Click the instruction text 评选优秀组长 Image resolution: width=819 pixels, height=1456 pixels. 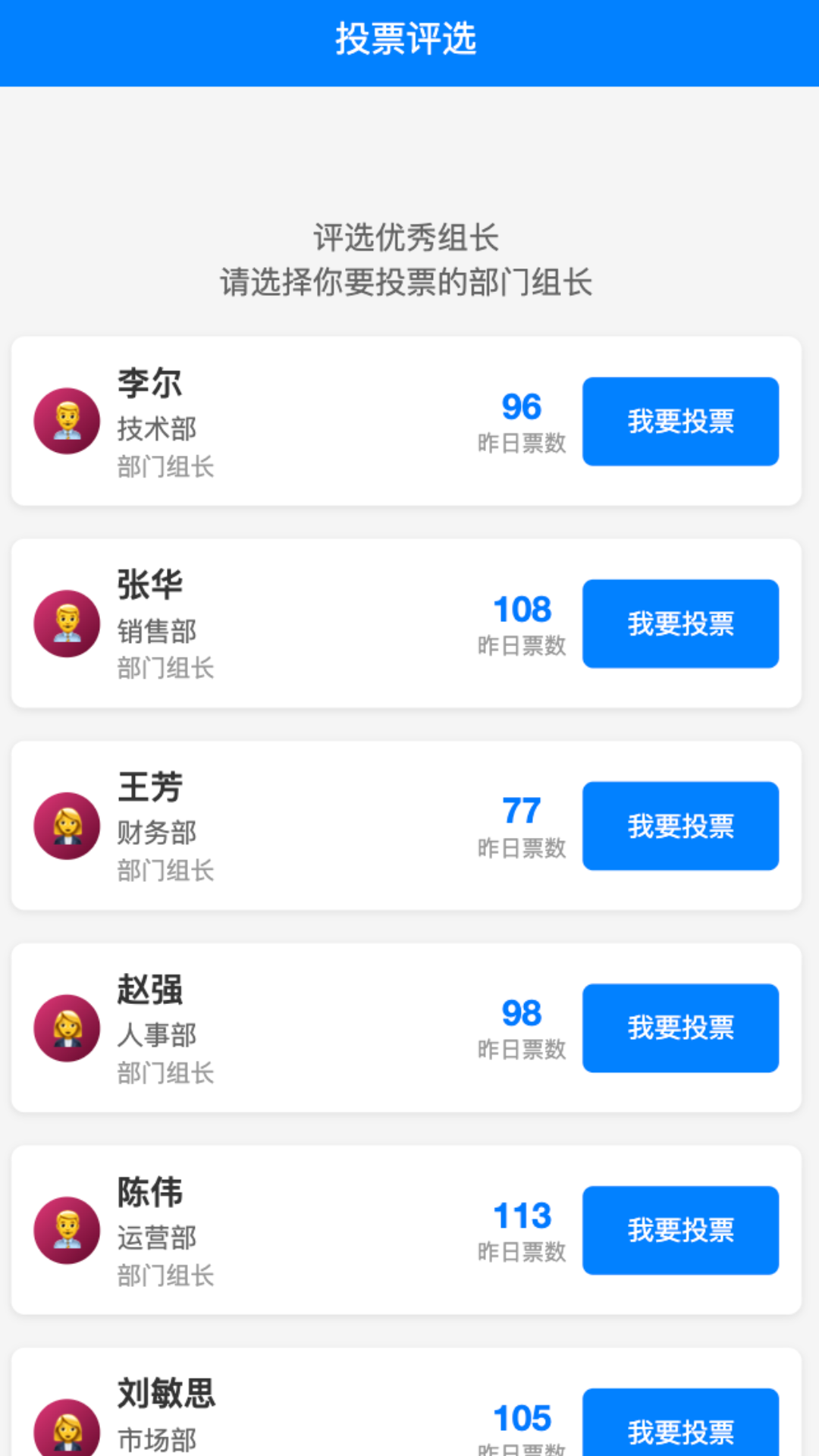[408, 237]
